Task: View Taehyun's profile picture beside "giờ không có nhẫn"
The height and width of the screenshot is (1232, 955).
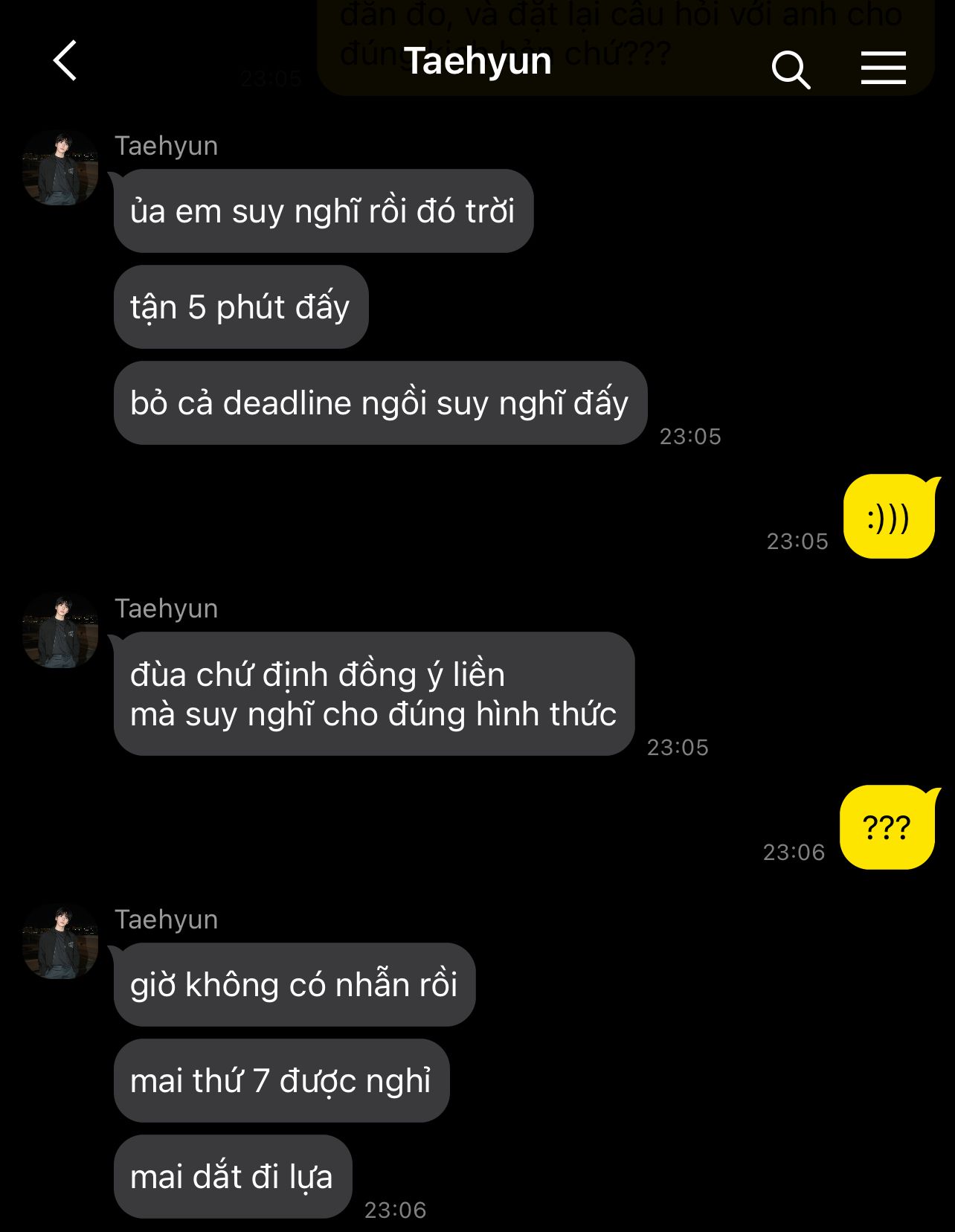Action: tap(60, 943)
